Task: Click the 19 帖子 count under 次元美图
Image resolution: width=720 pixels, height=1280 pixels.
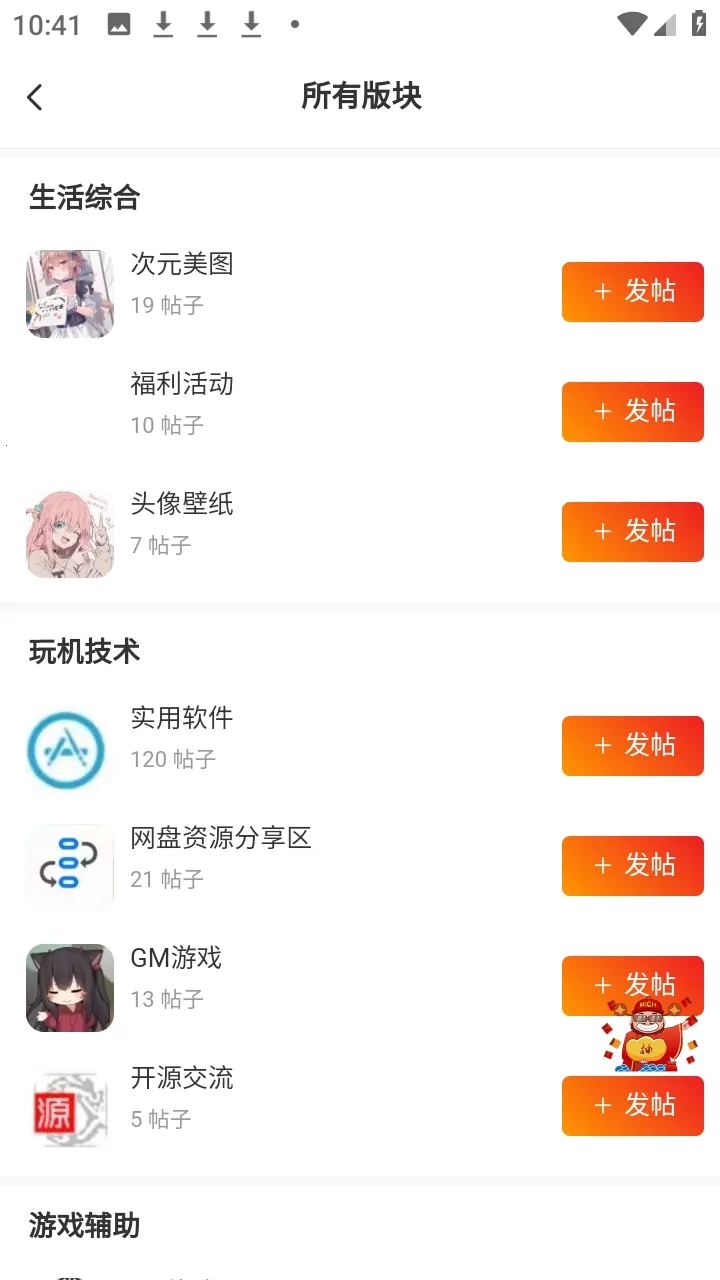Action: coord(166,306)
